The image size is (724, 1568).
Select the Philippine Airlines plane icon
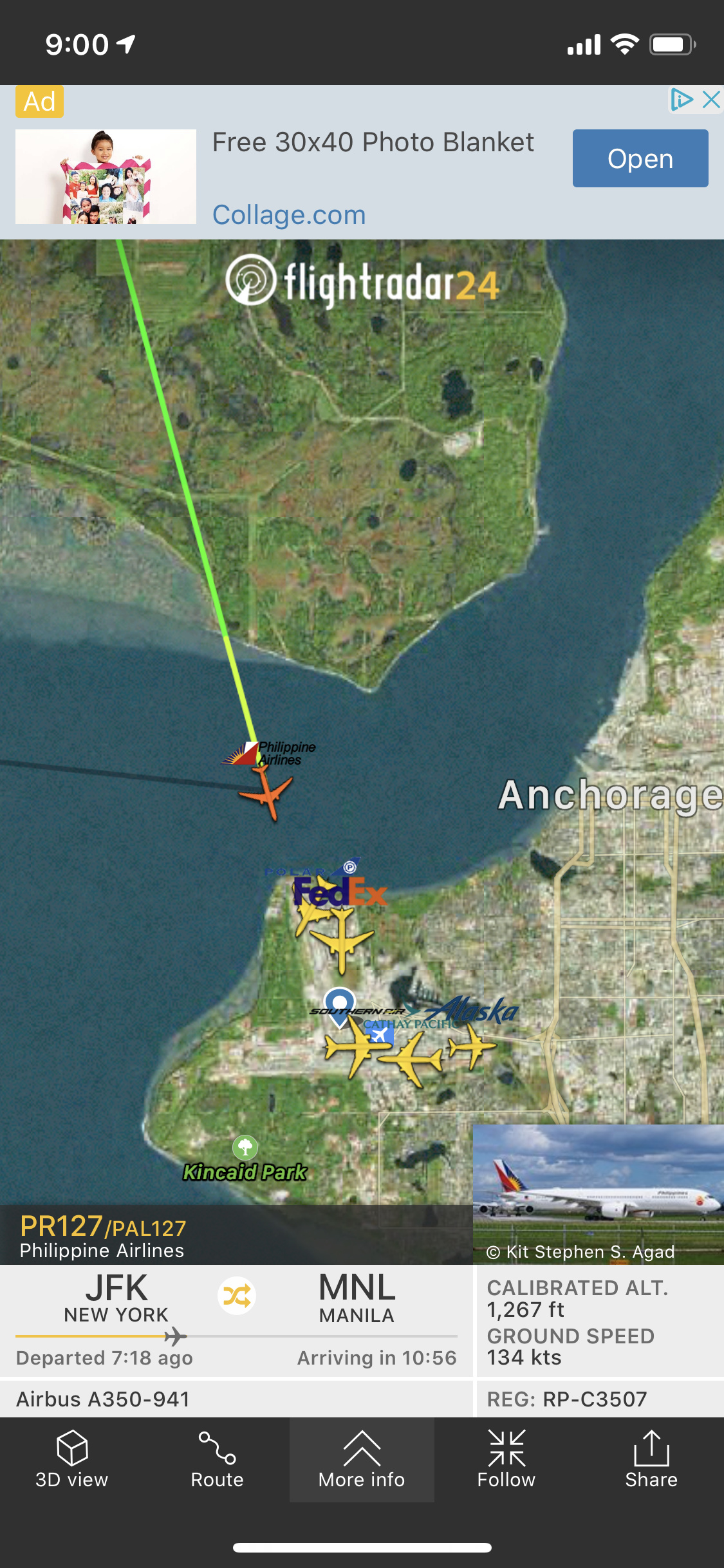click(x=267, y=793)
